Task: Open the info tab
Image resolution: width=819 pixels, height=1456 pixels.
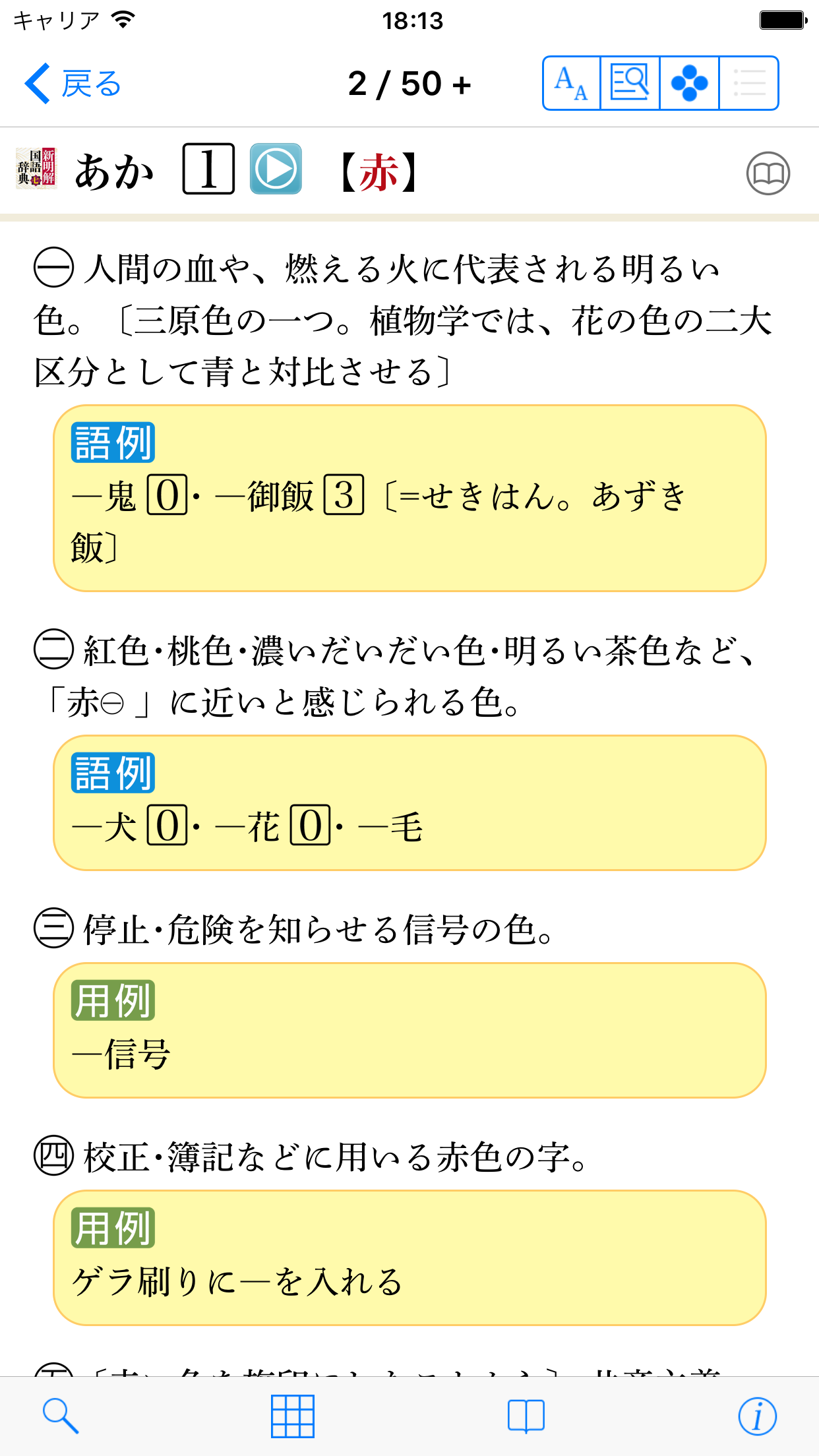Action: coord(757,1416)
